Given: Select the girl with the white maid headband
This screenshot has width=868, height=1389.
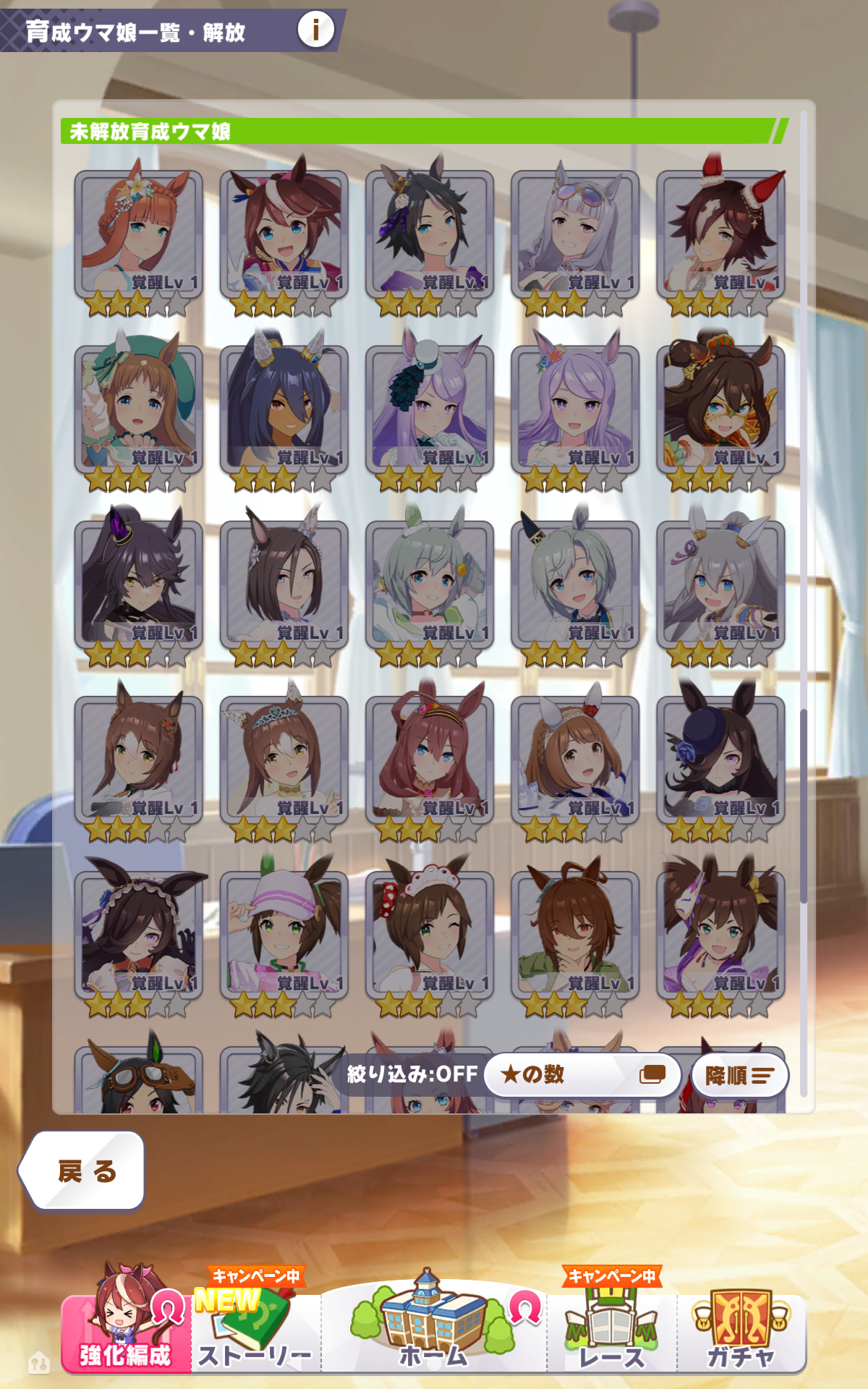Looking at the screenshot, I should 430,935.
